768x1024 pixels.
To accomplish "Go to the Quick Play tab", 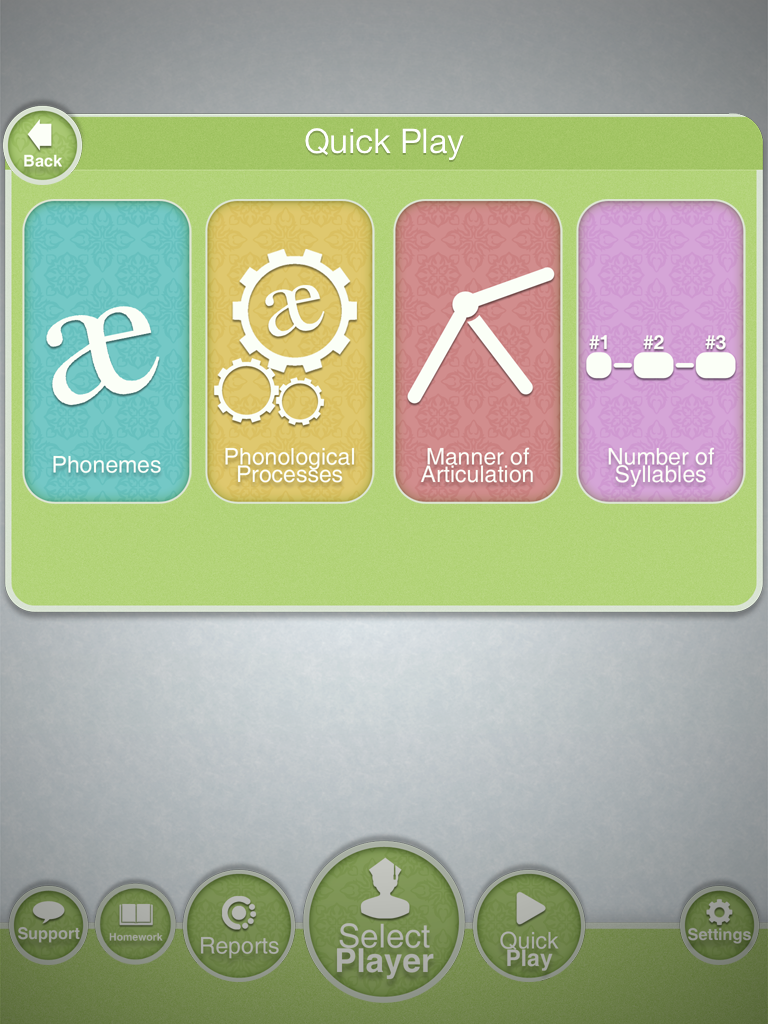I will [x=529, y=925].
